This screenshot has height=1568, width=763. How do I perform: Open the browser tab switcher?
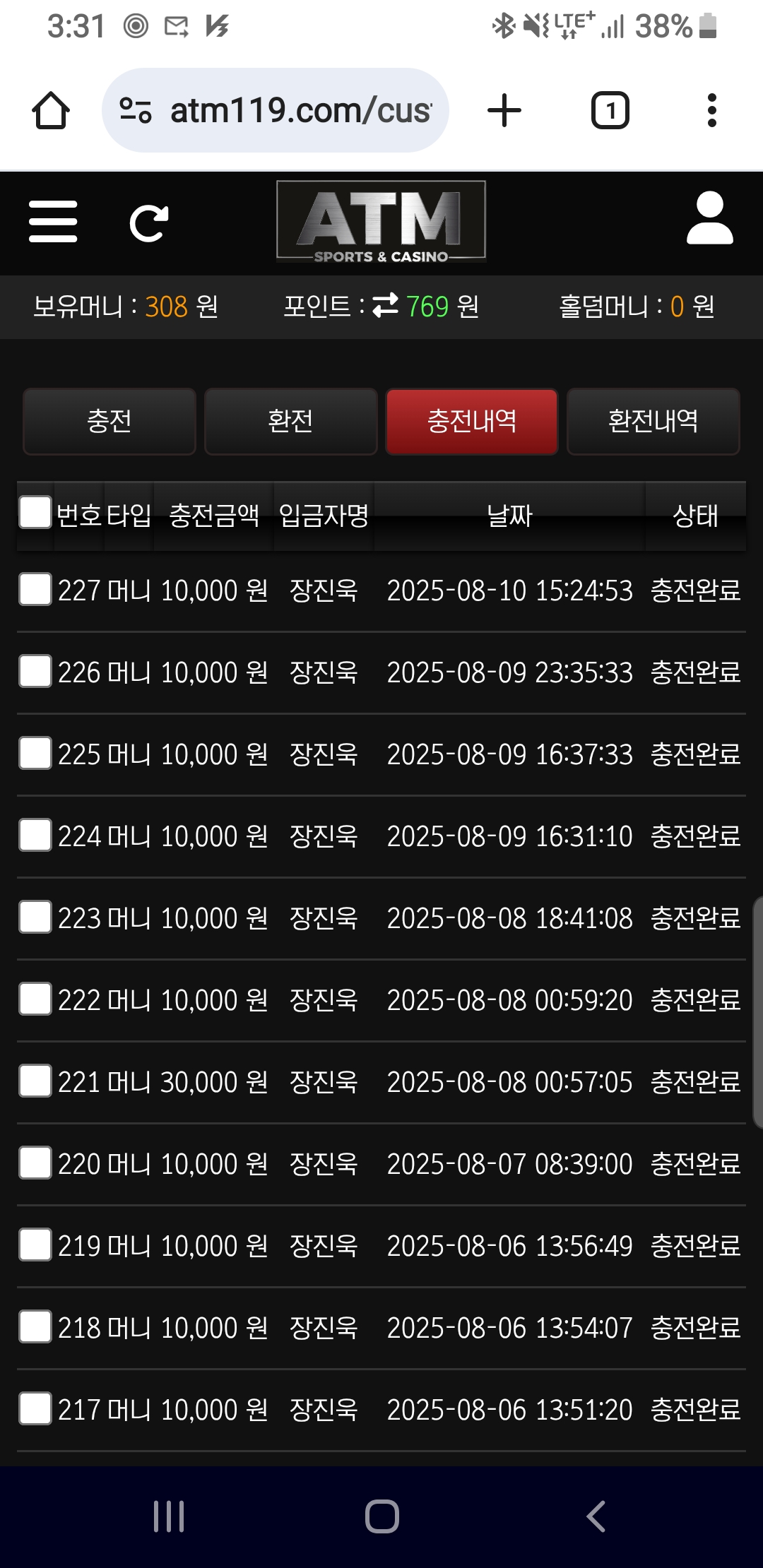[610, 110]
